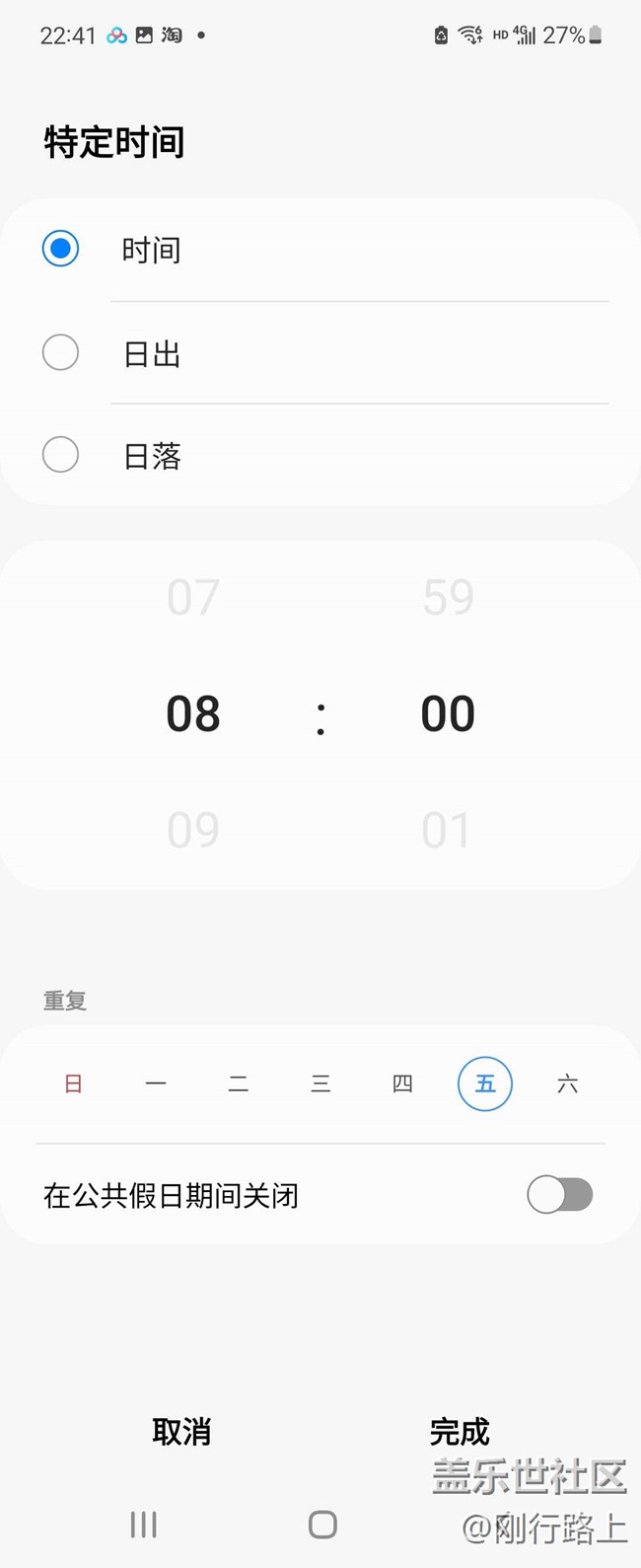
Task: Enable repeat on 六 (Saturday)
Action: [567, 1084]
